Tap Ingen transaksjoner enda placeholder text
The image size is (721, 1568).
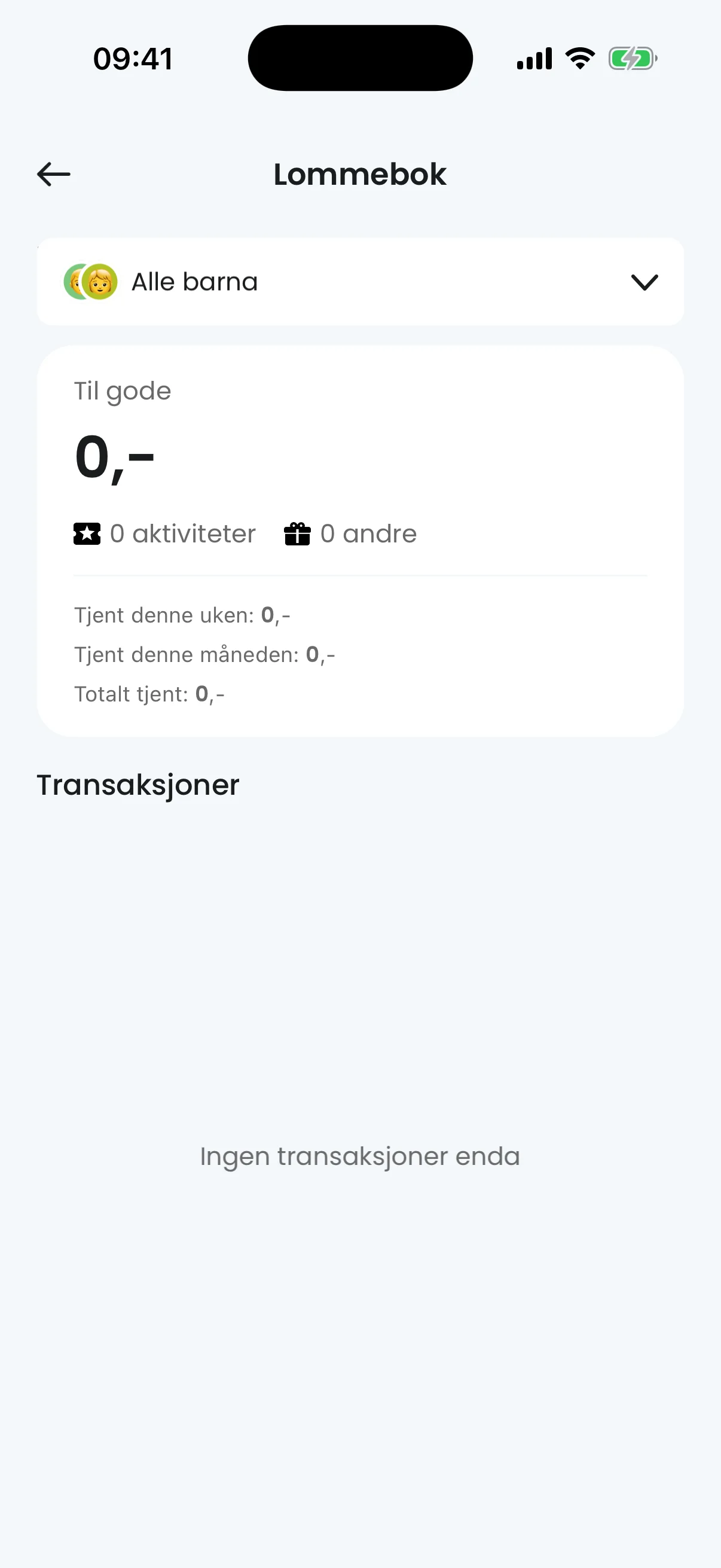click(x=360, y=1155)
